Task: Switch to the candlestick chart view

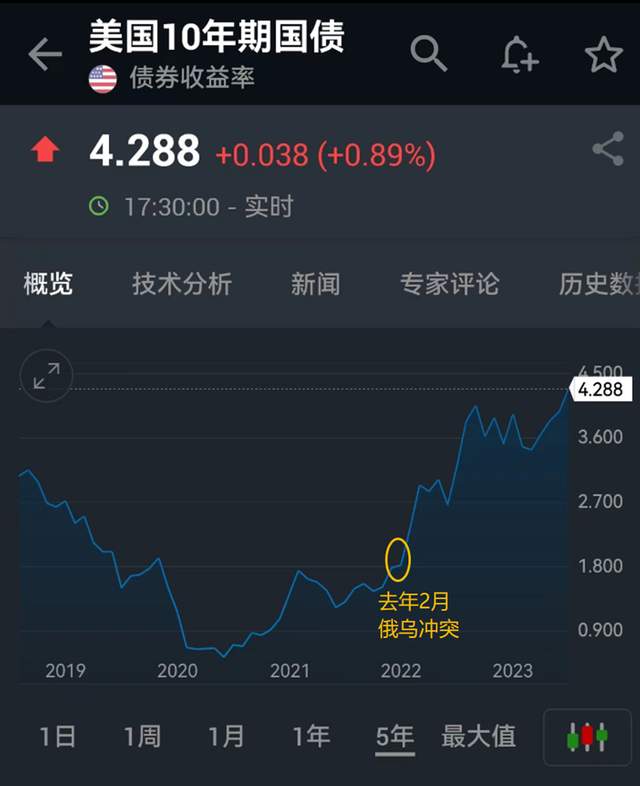Action: pyautogui.click(x=587, y=738)
